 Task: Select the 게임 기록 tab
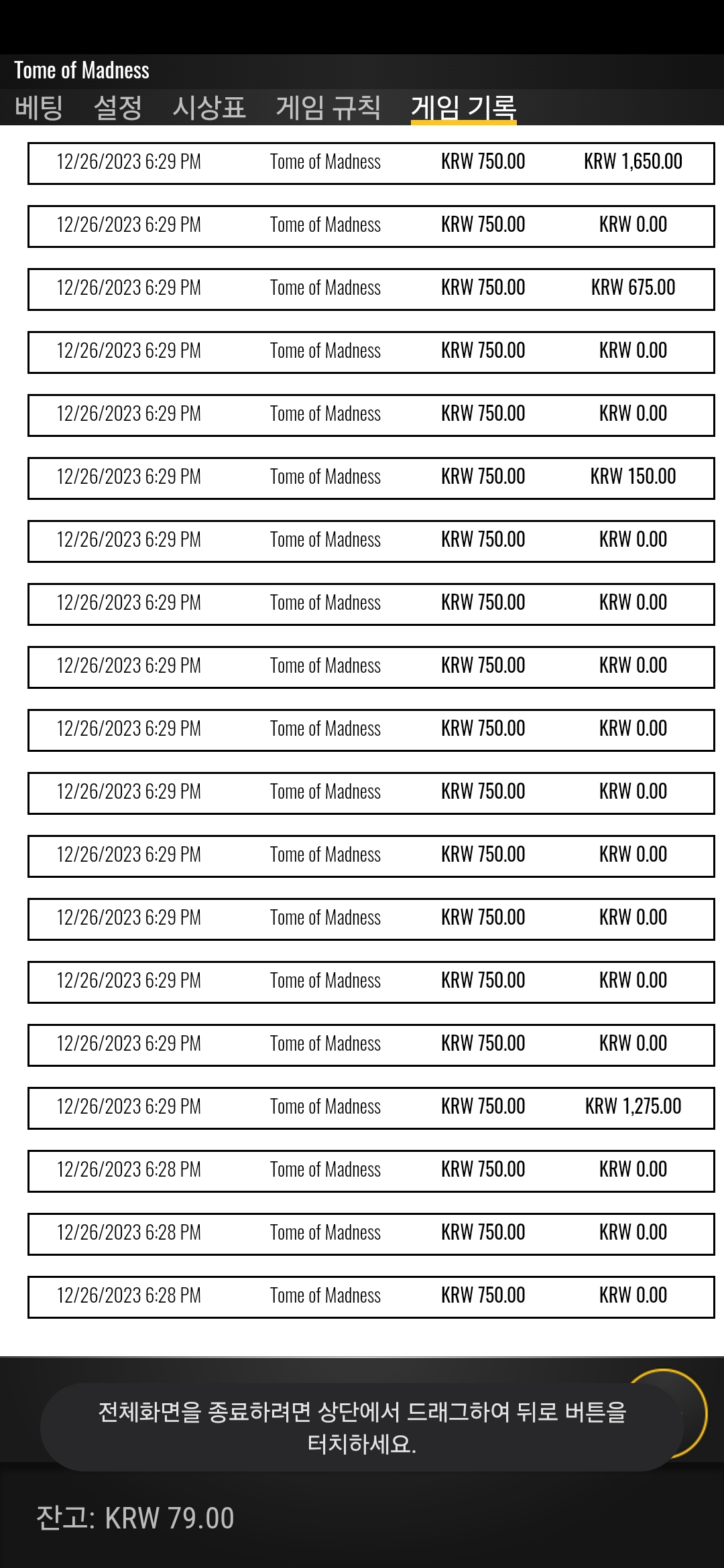tap(464, 107)
